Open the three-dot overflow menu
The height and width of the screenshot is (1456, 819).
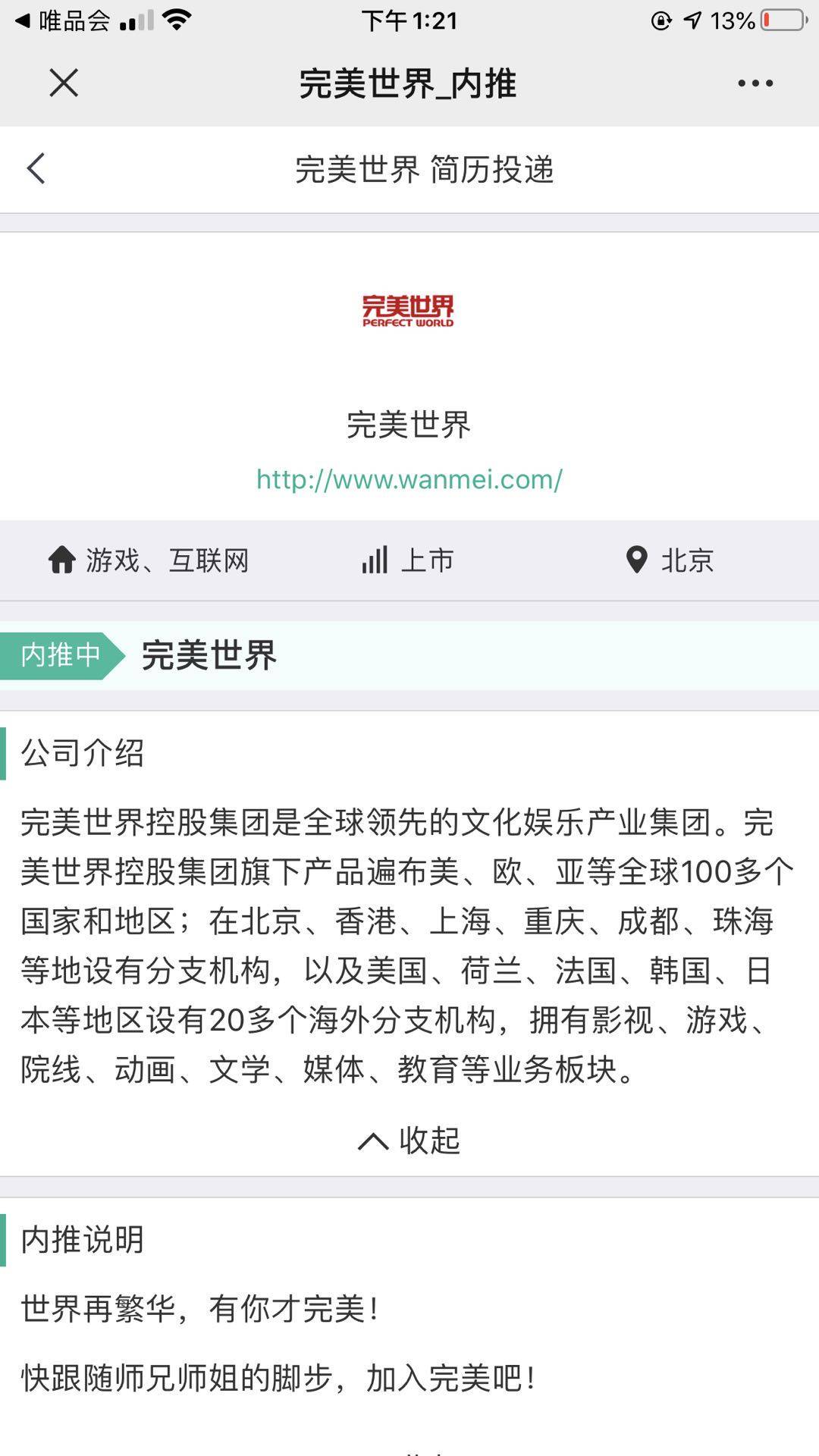(x=755, y=83)
